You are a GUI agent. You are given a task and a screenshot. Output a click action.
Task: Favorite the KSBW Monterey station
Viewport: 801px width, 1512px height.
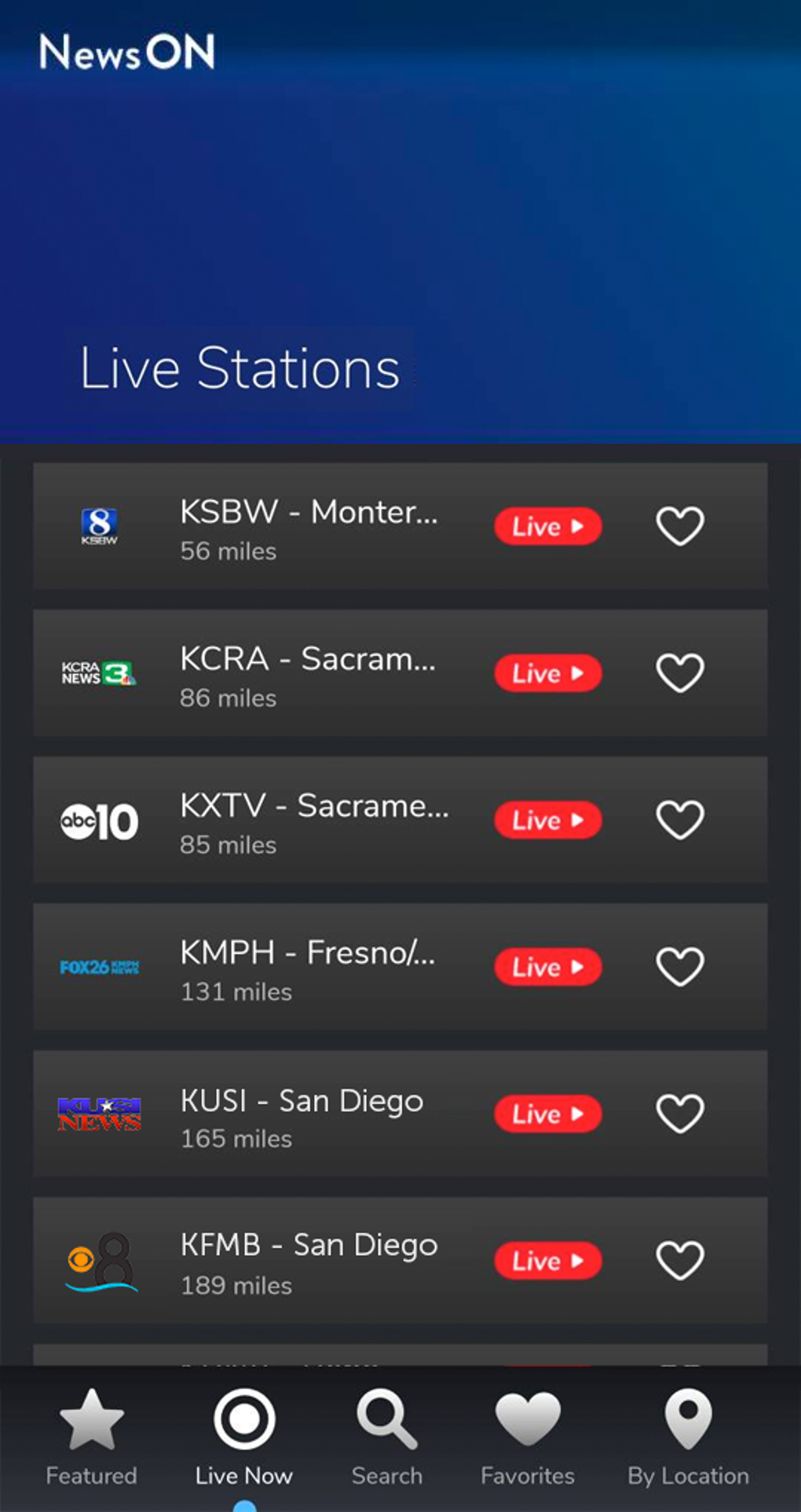click(679, 526)
